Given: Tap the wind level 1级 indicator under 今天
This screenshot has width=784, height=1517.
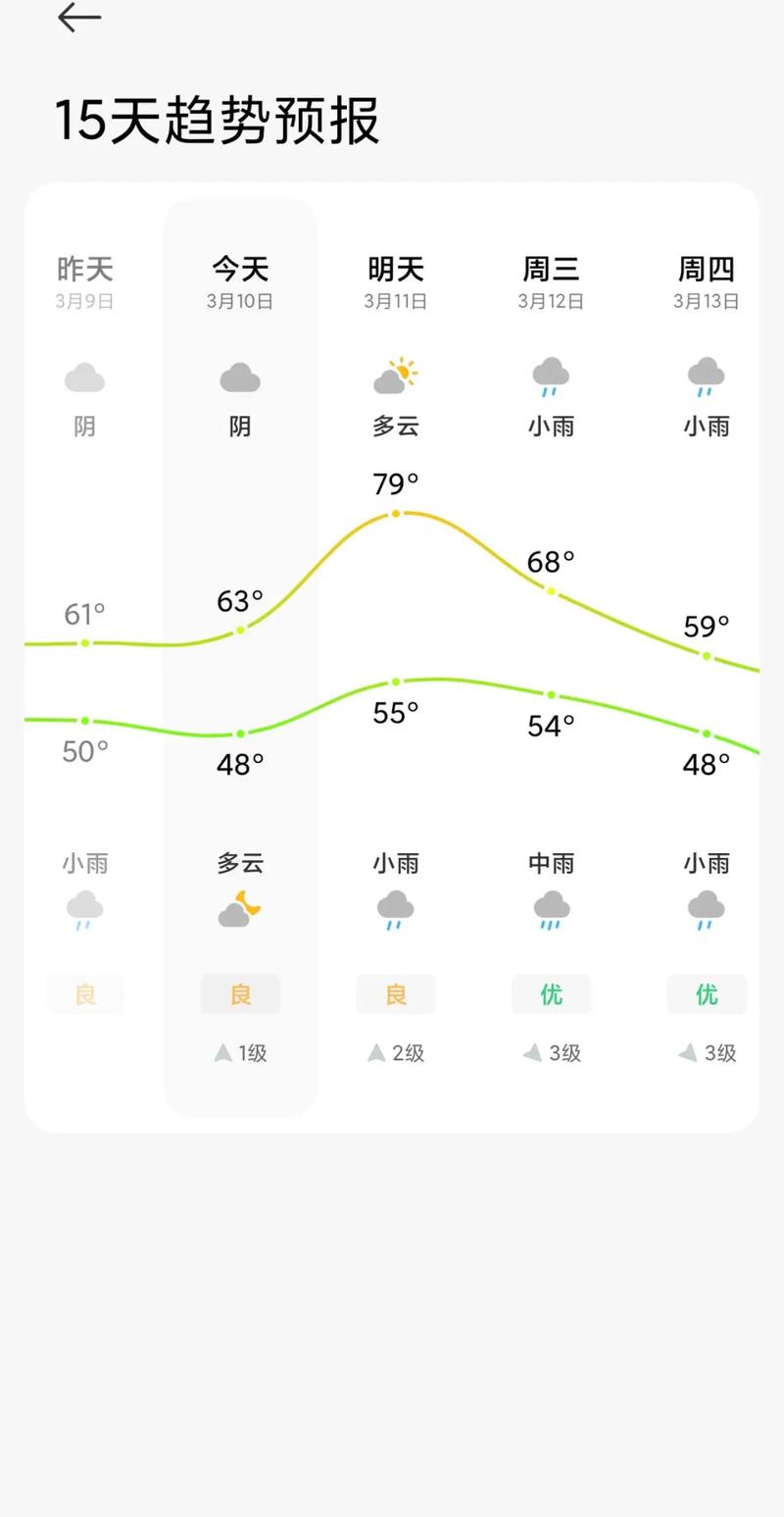Looking at the screenshot, I should [240, 1053].
